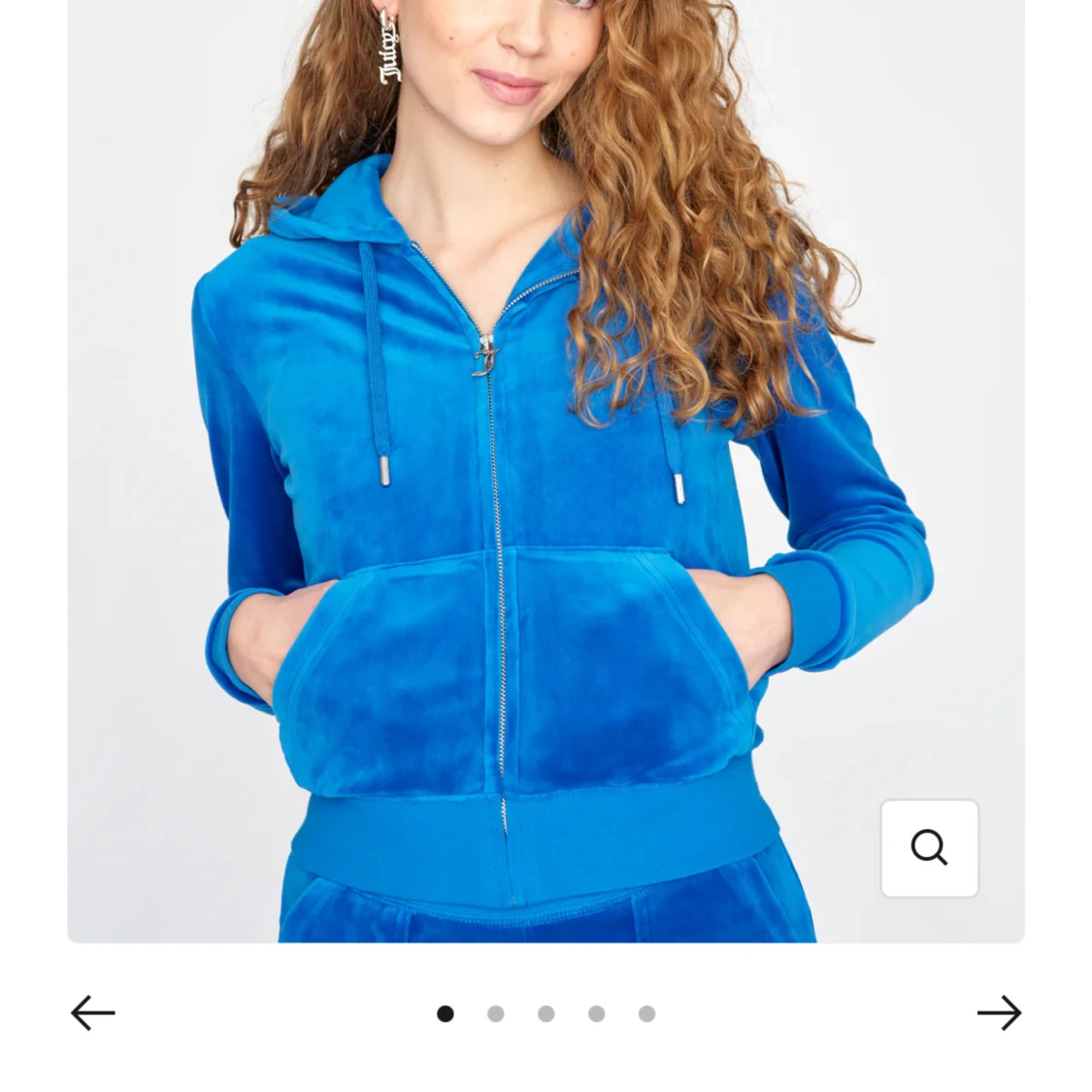Go to the previous product image

pyautogui.click(x=93, y=1013)
